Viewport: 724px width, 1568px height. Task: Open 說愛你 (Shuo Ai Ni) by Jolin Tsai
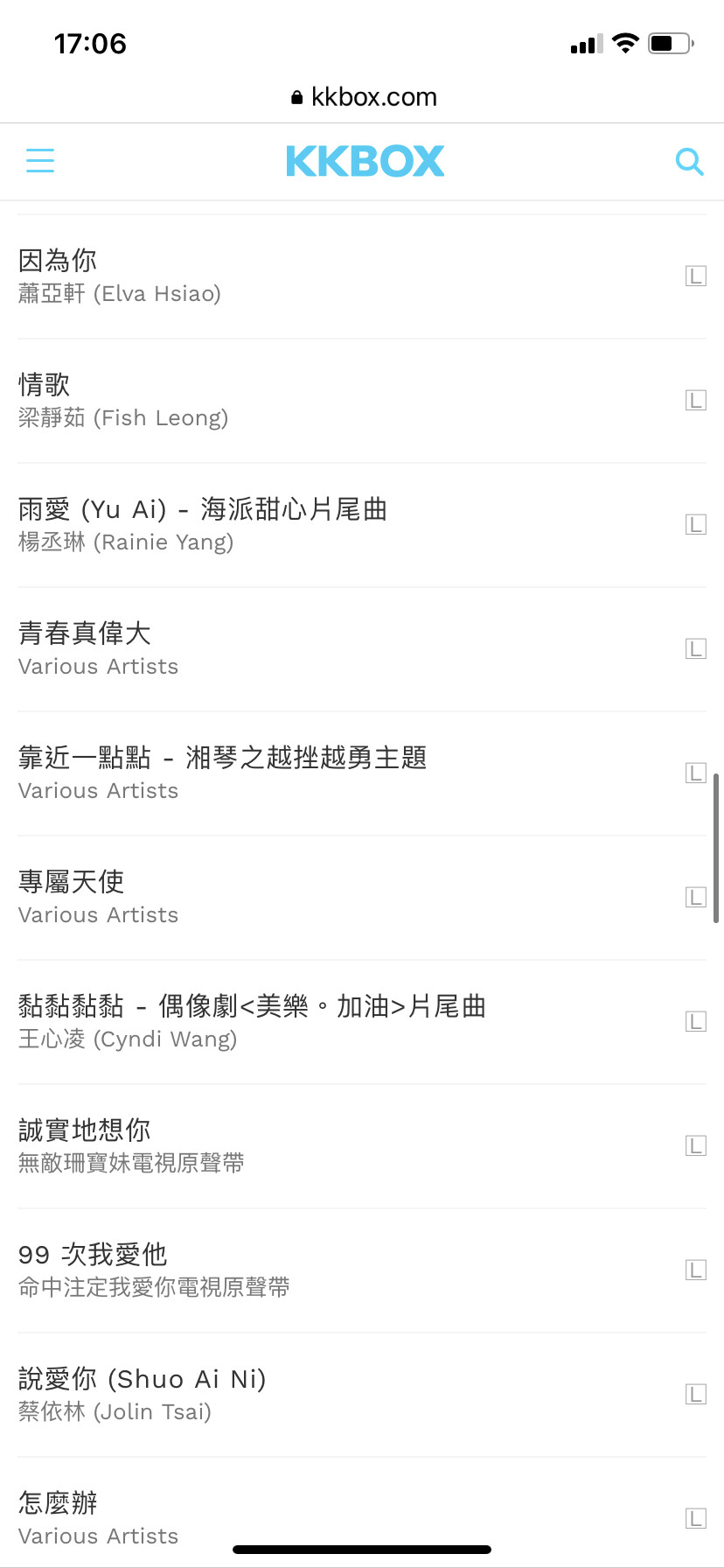[x=362, y=1395]
